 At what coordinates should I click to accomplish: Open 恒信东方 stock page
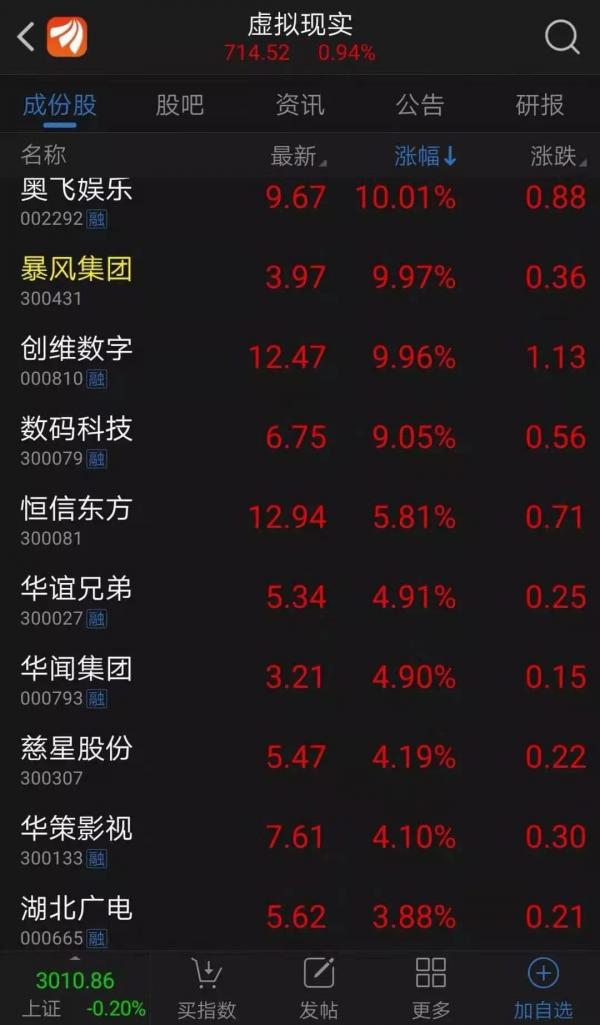click(x=300, y=518)
